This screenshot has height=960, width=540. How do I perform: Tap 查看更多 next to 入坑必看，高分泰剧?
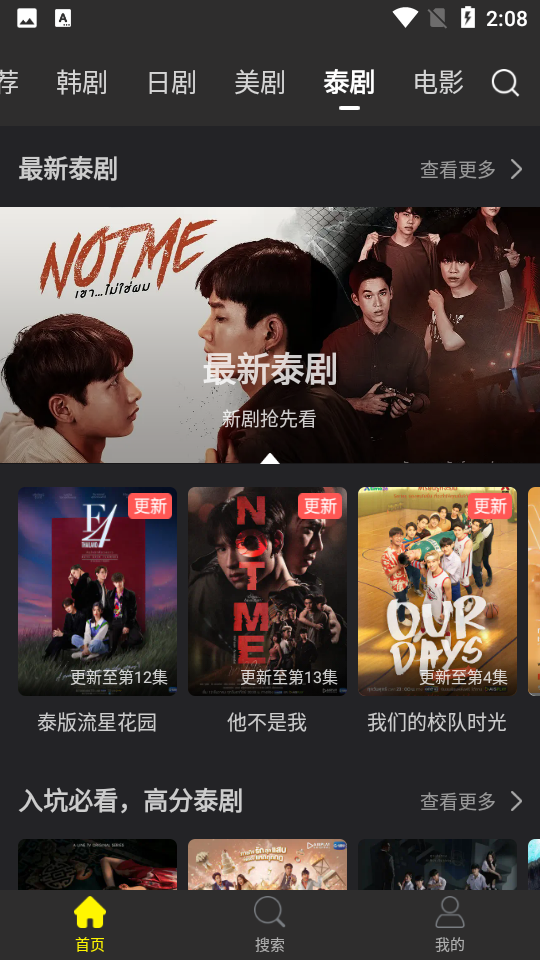pyautogui.click(x=471, y=801)
